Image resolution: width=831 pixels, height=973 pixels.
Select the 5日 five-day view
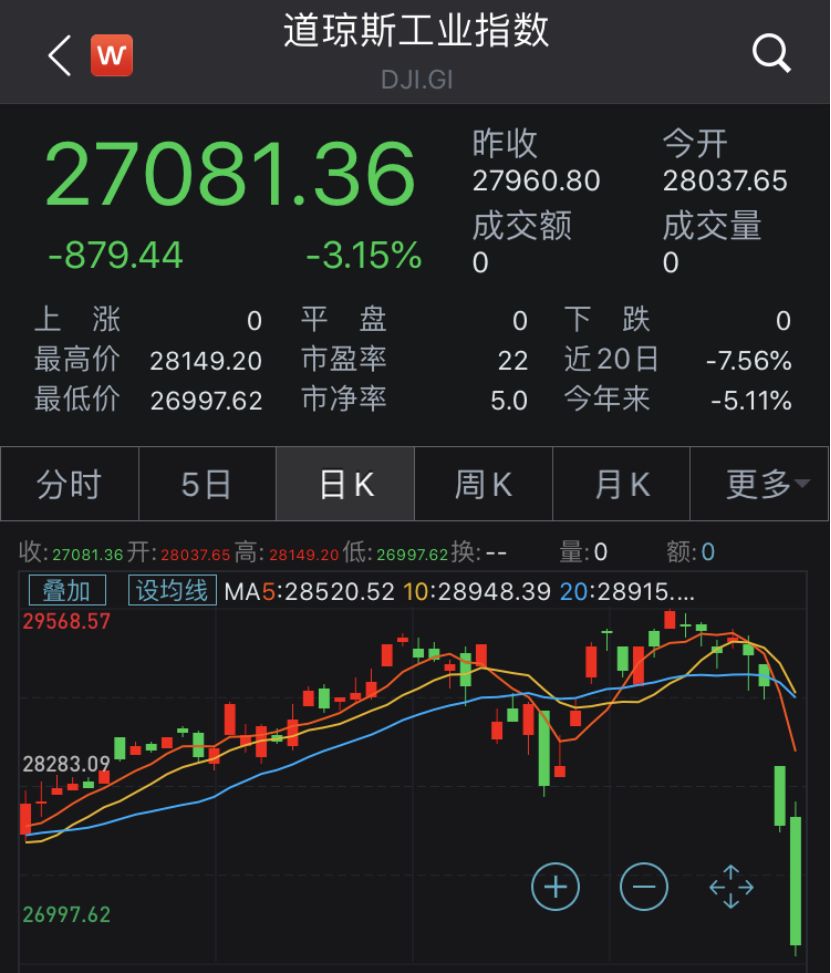(207, 484)
